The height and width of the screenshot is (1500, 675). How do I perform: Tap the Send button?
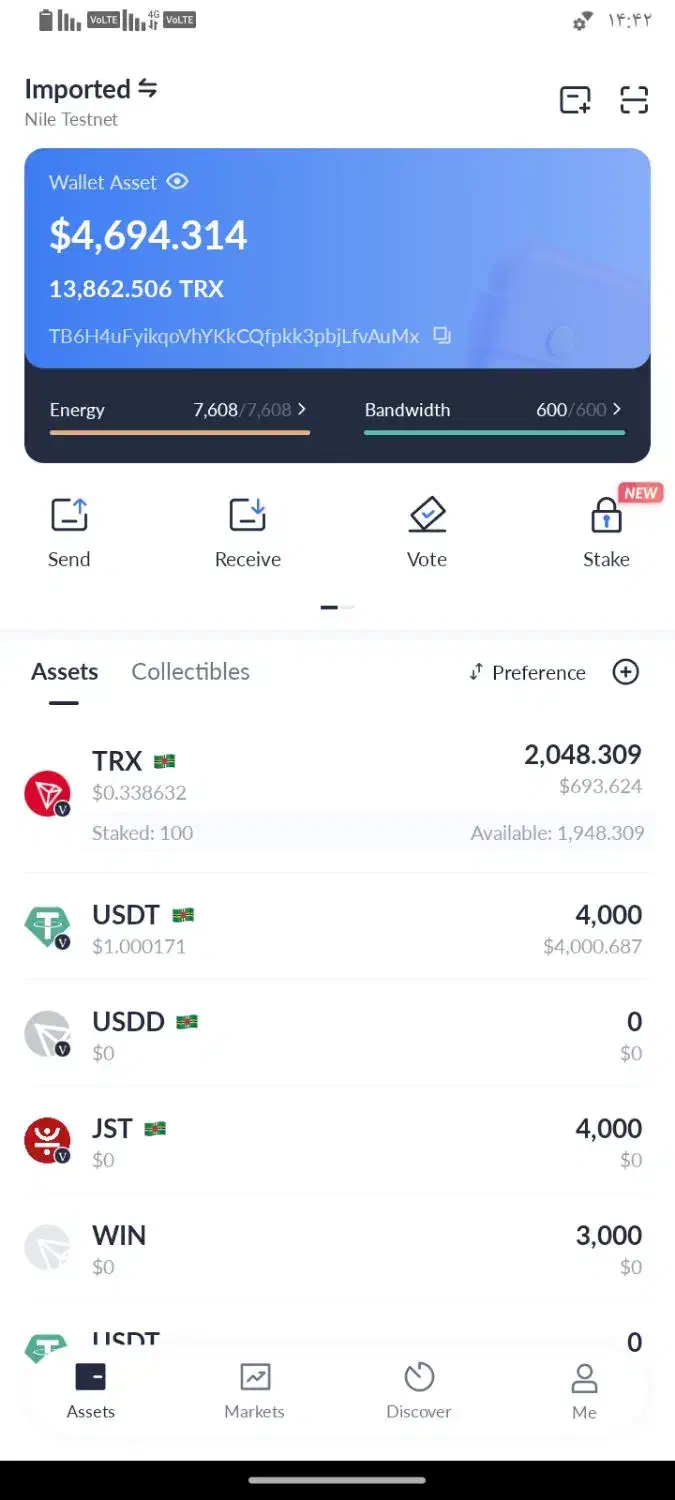click(69, 533)
